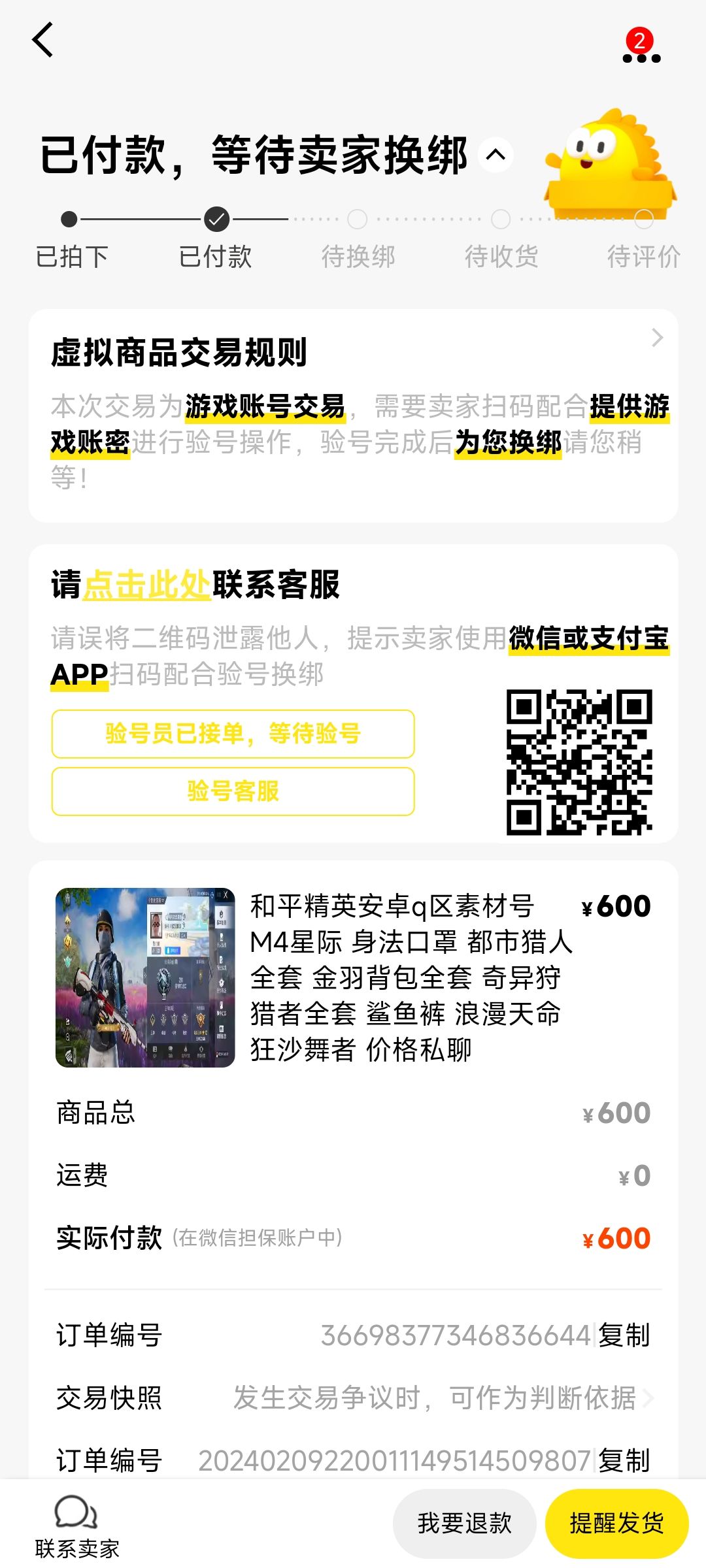Copy the order number 3669837734683664​4
Viewport: 706px width, 1568px height.
point(624,1335)
